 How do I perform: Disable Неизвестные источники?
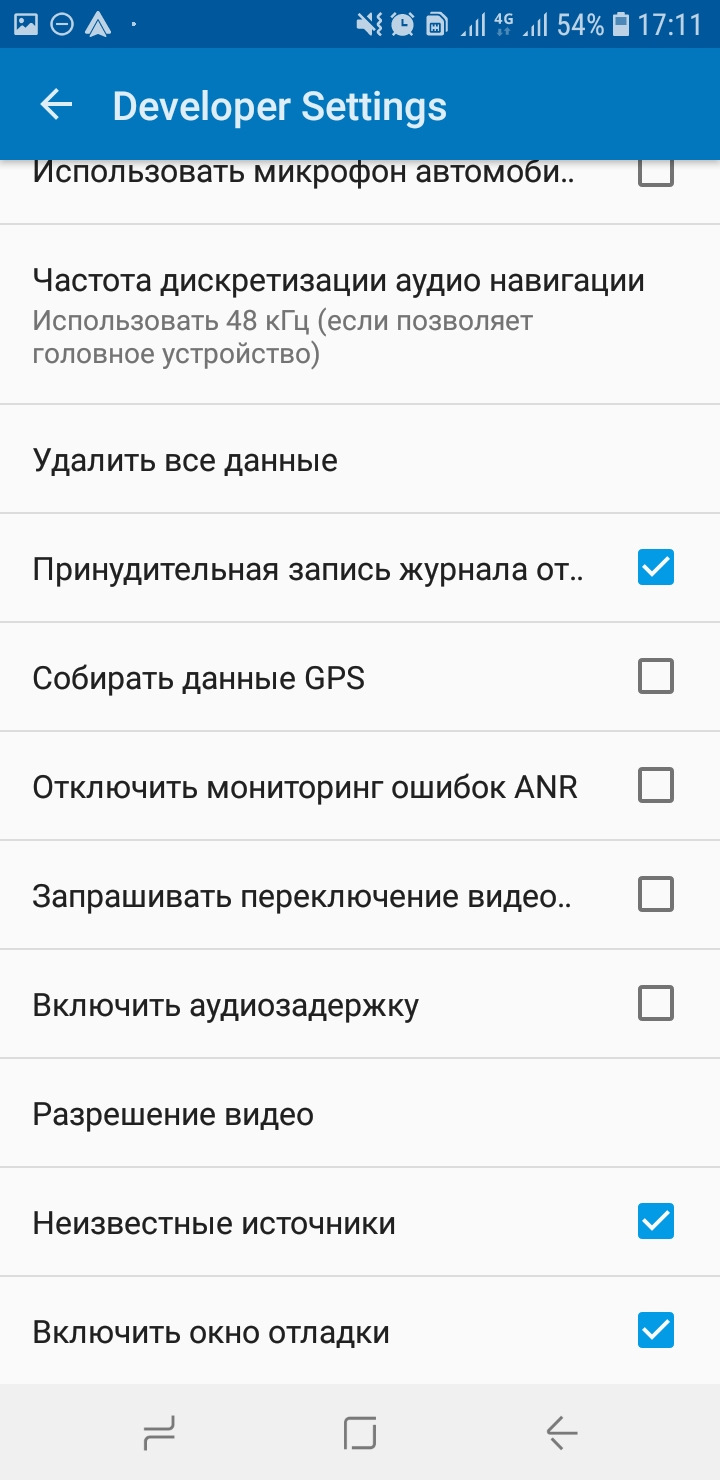click(x=656, y=1221)
